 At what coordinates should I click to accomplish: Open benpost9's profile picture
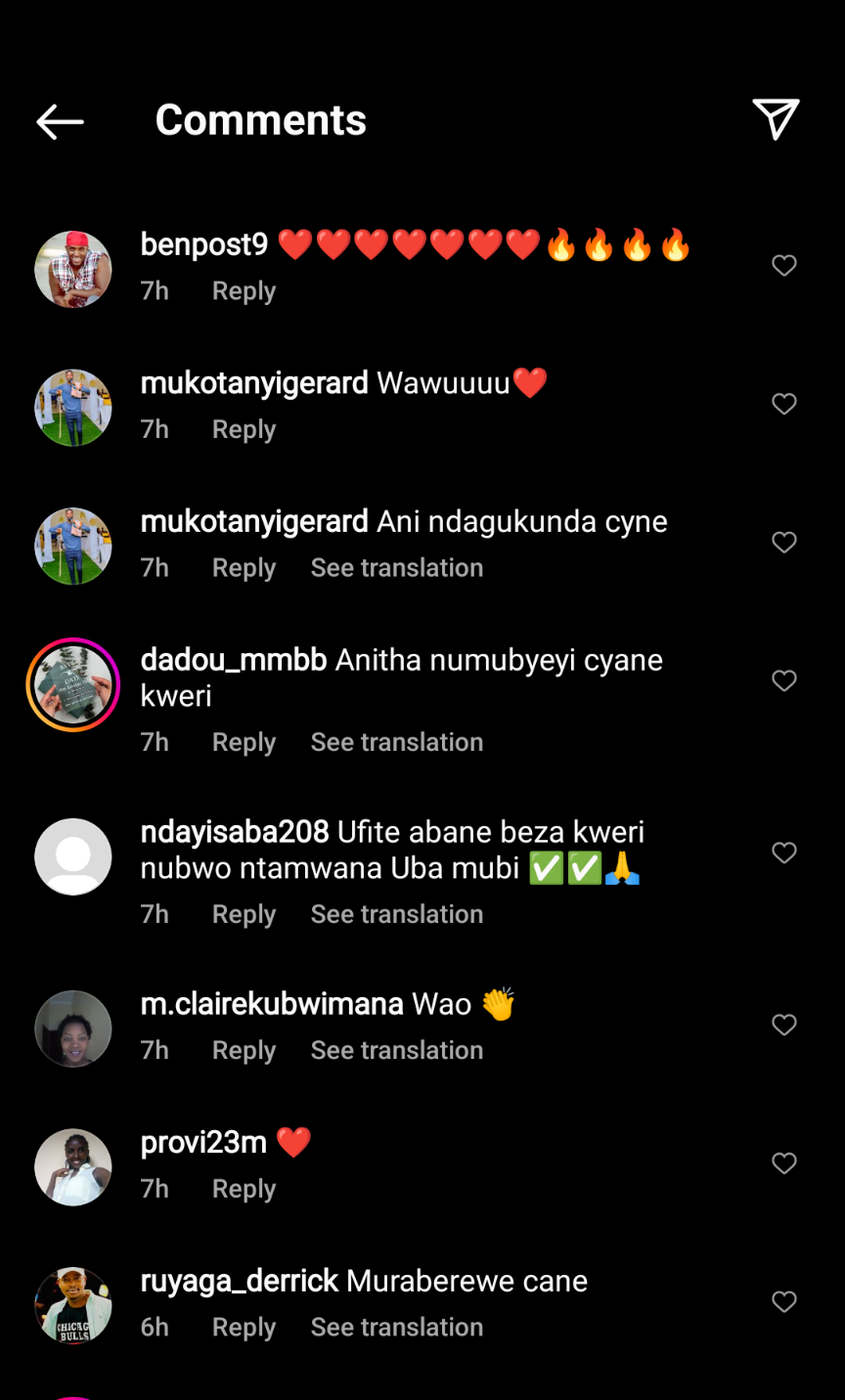(x=73, y=269)
